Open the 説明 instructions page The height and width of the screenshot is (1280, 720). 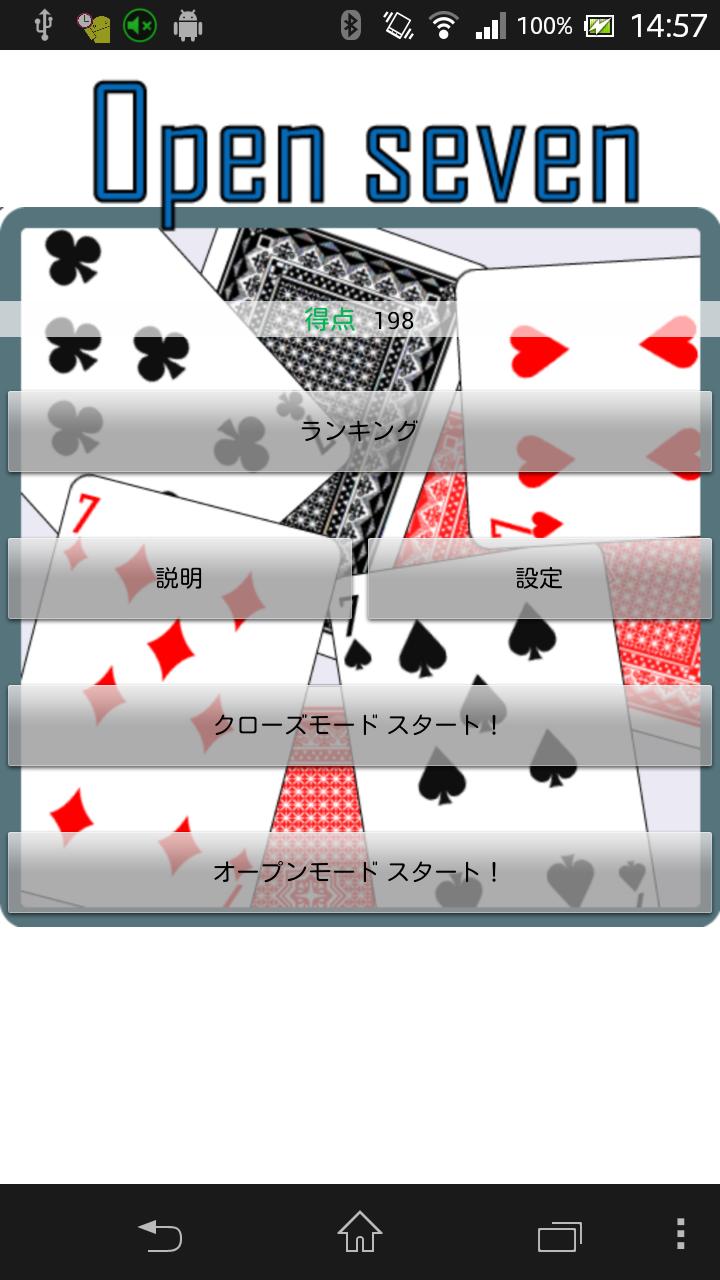(179, 578)
